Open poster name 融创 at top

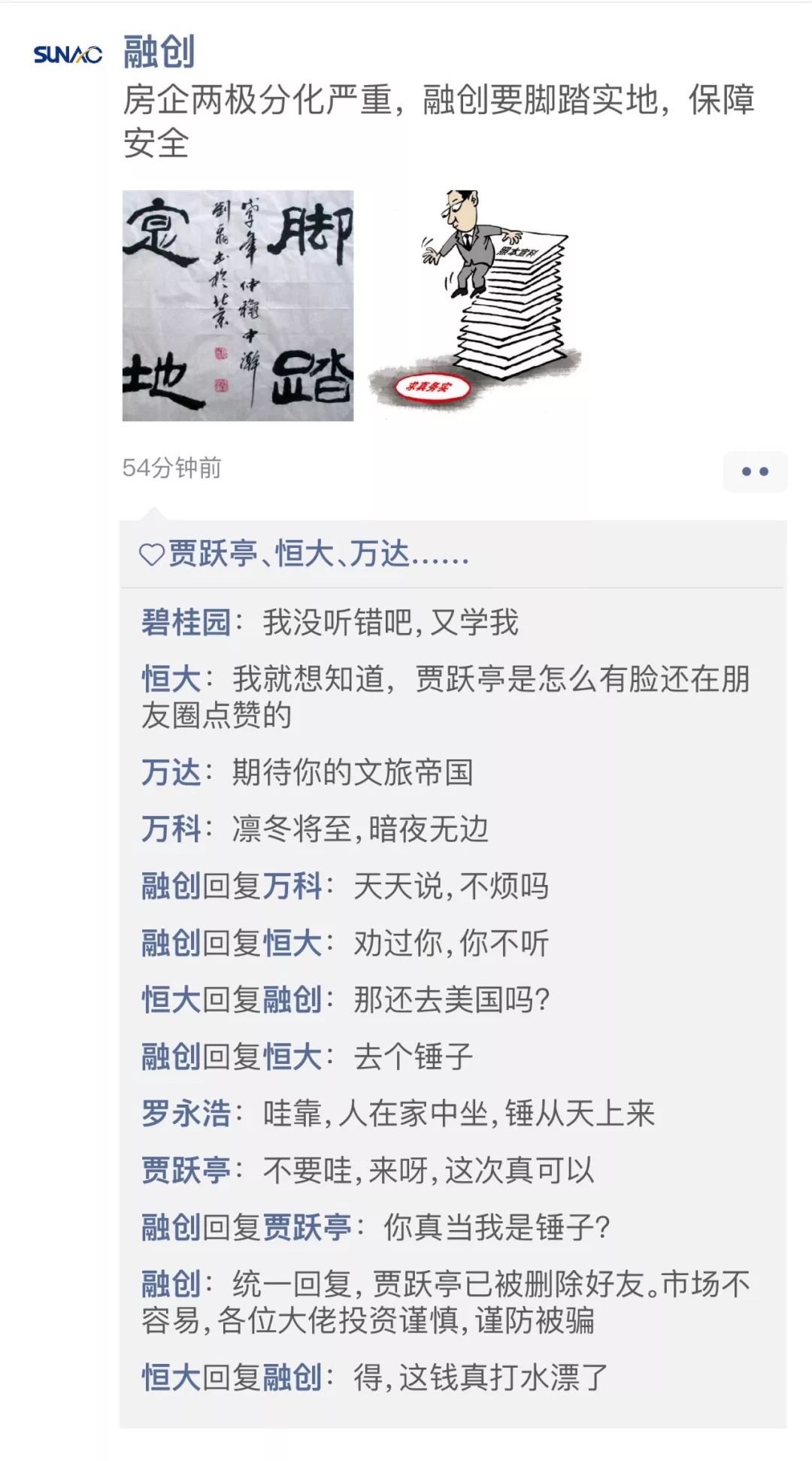click(x=159, y=52)
